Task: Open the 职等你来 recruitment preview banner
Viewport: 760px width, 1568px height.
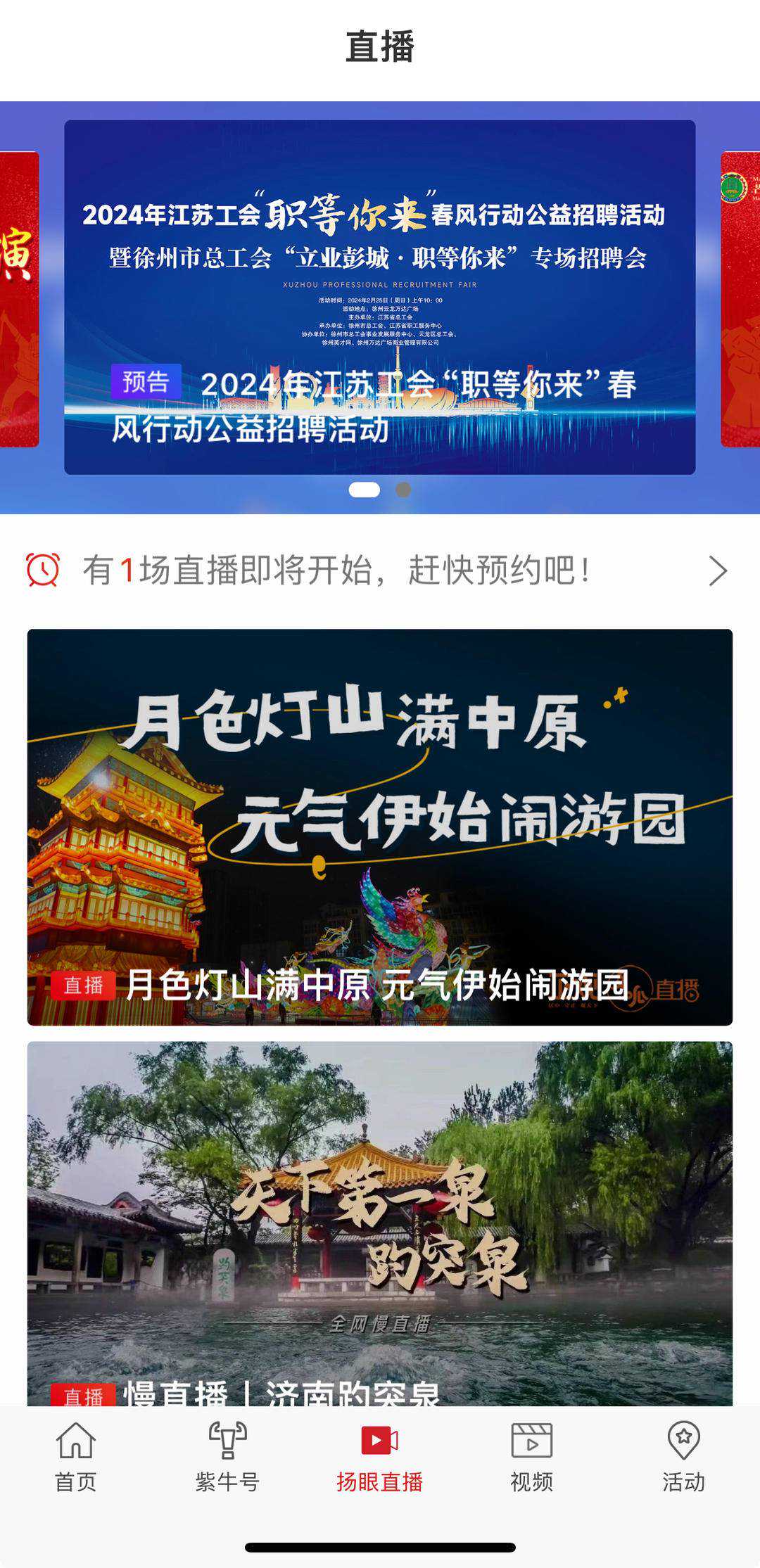Action: coord(379,297)
